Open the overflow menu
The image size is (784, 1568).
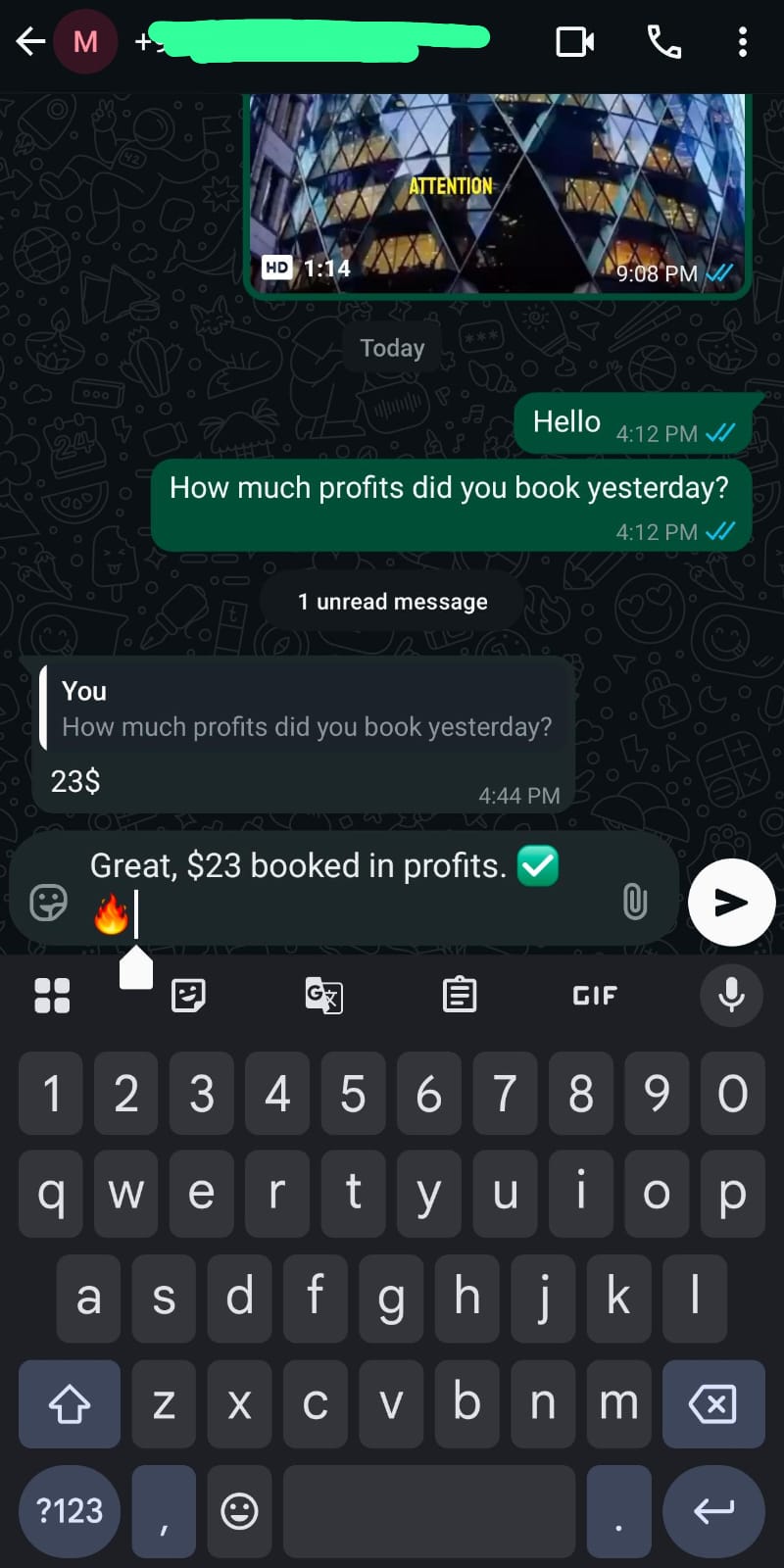tap(743, 41)
